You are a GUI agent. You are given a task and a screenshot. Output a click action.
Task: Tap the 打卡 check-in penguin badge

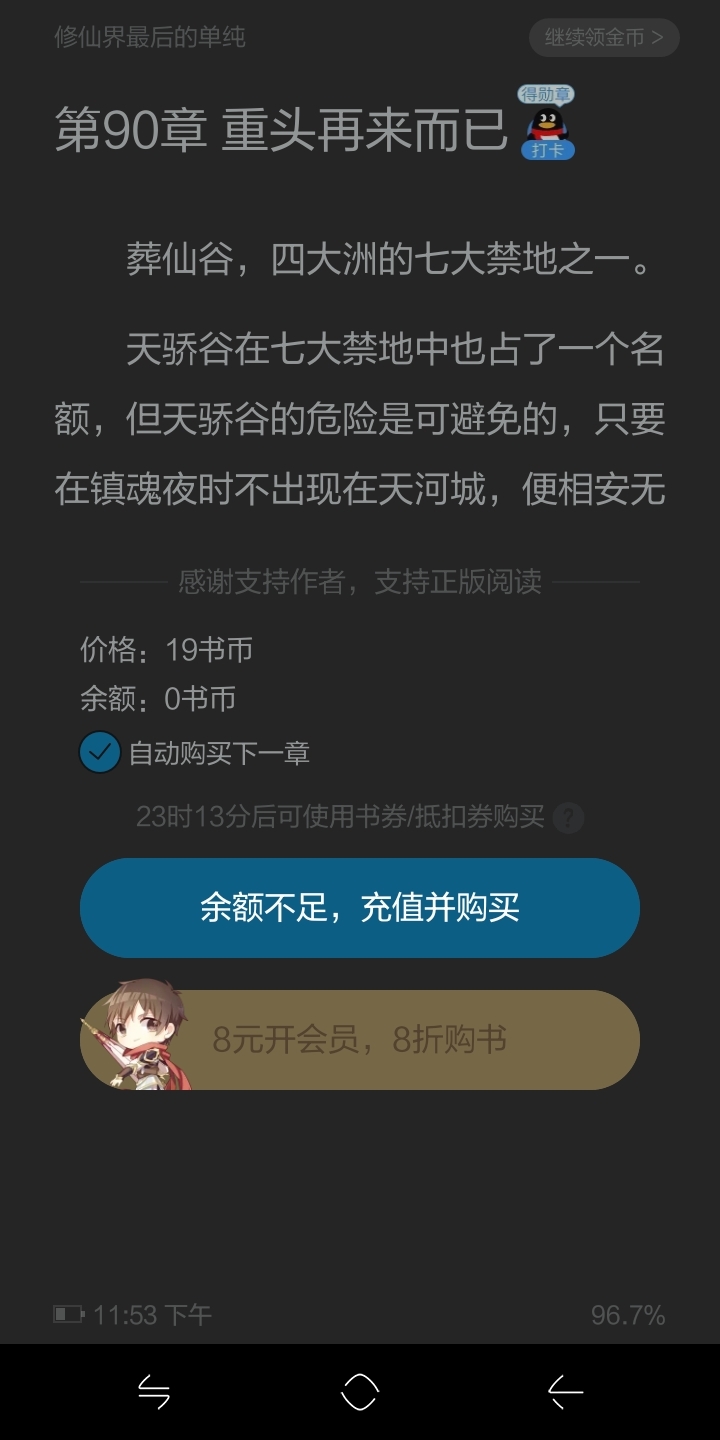coord(546,124)
